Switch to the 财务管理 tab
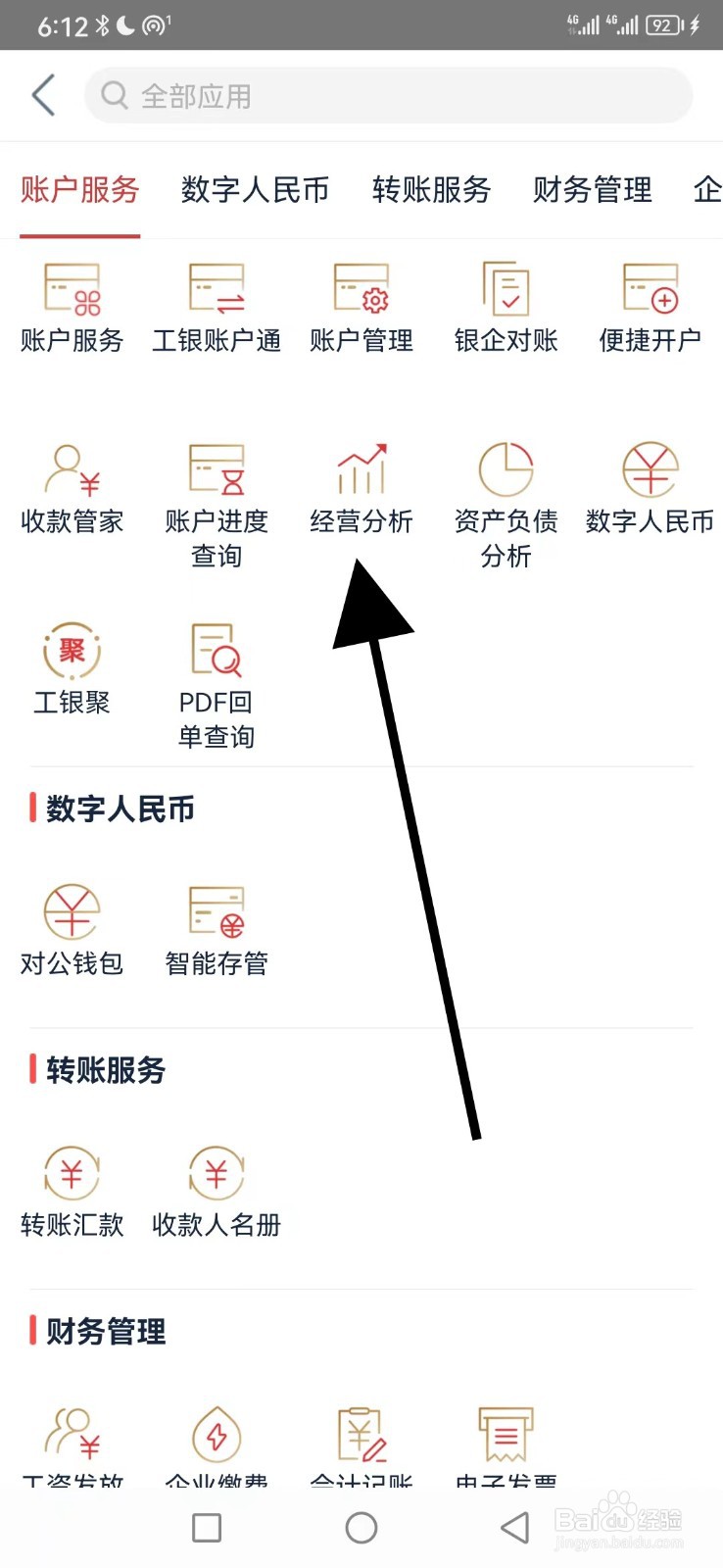Image resolution: width=723 pixels, height=1568 pixels. coord(592,191)
